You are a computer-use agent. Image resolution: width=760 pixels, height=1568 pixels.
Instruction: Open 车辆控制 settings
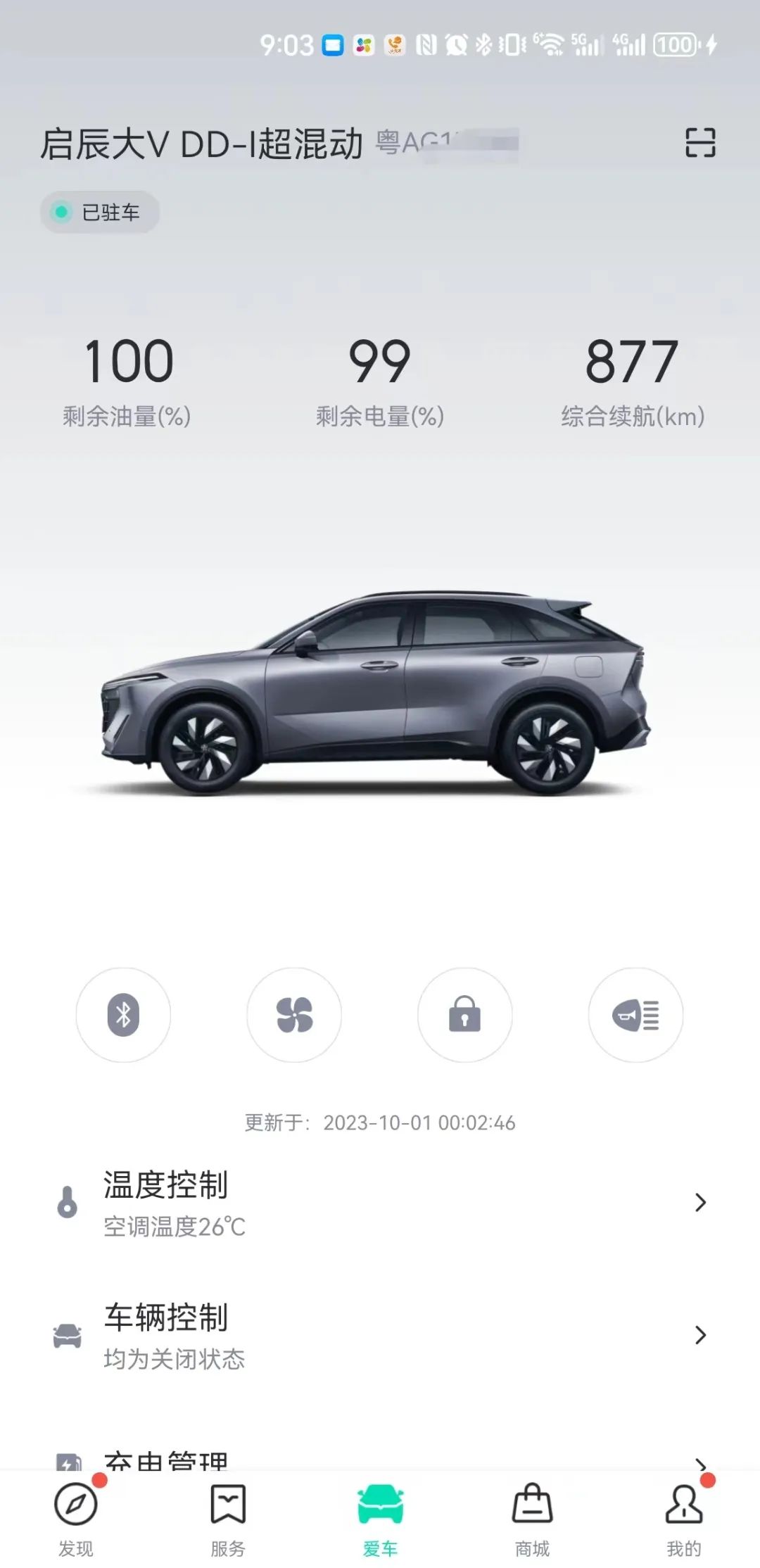[x=380, y=1335]
